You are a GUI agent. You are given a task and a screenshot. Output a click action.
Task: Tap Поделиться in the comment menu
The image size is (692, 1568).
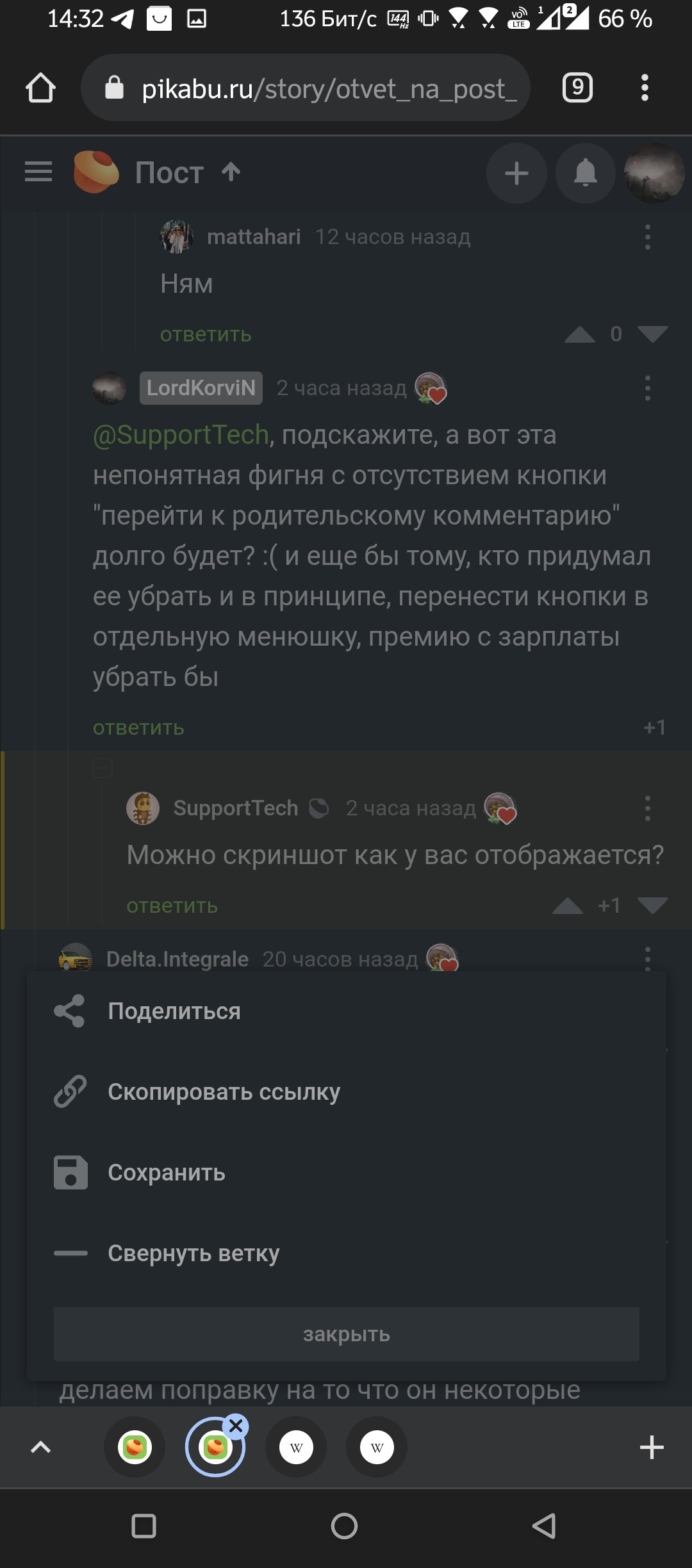(x=174, y=1011)
